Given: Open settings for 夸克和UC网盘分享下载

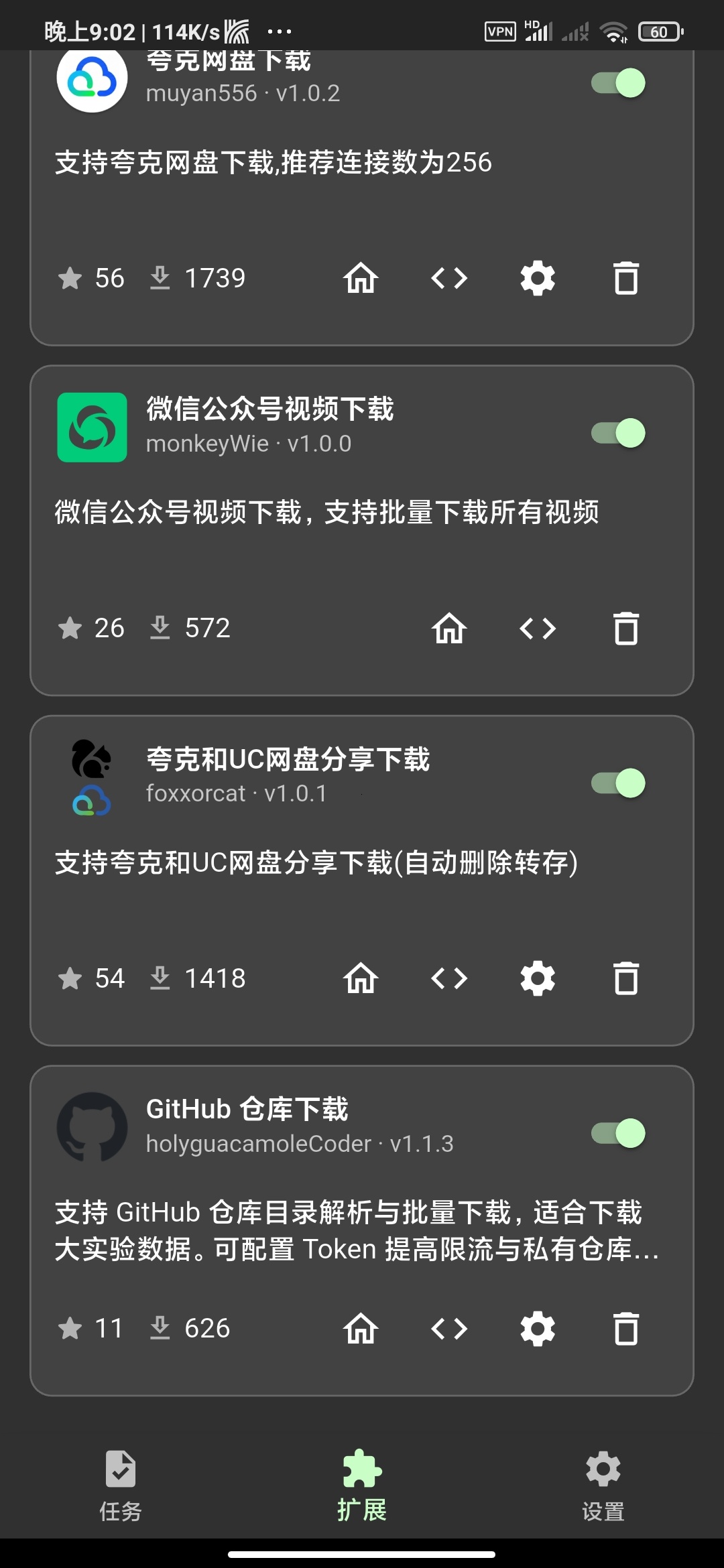Looking at the screenshot, I should coord(537,978).
